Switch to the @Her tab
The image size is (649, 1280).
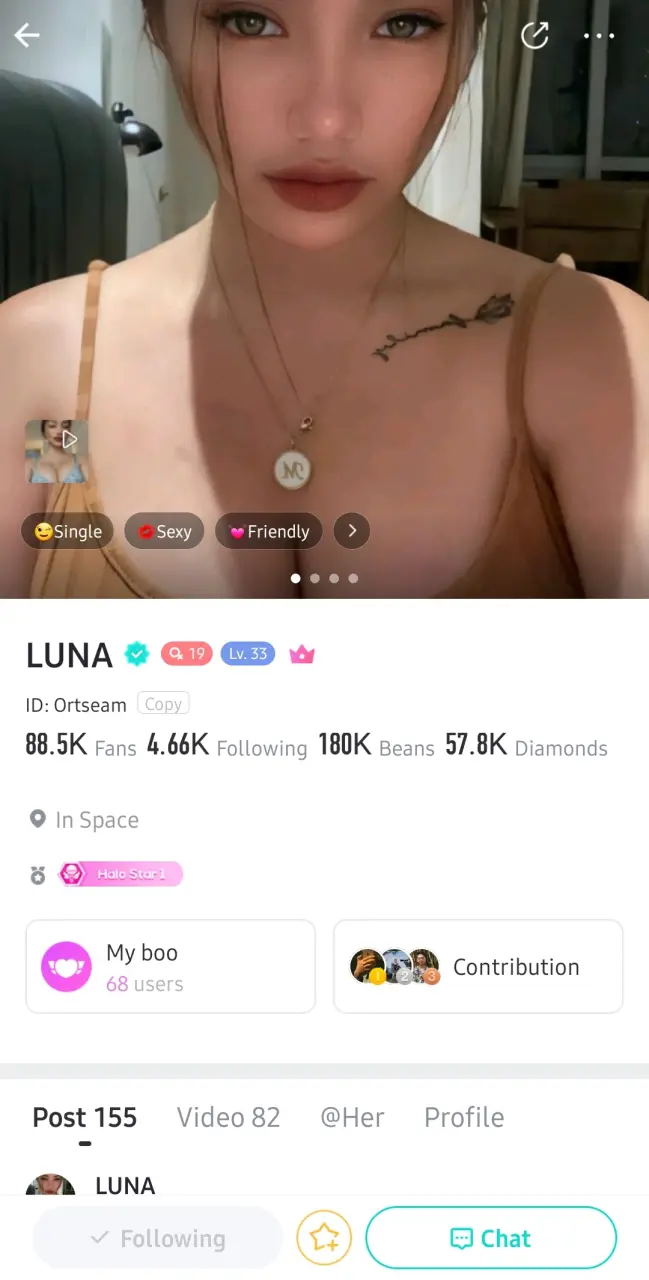[352, 1117]
